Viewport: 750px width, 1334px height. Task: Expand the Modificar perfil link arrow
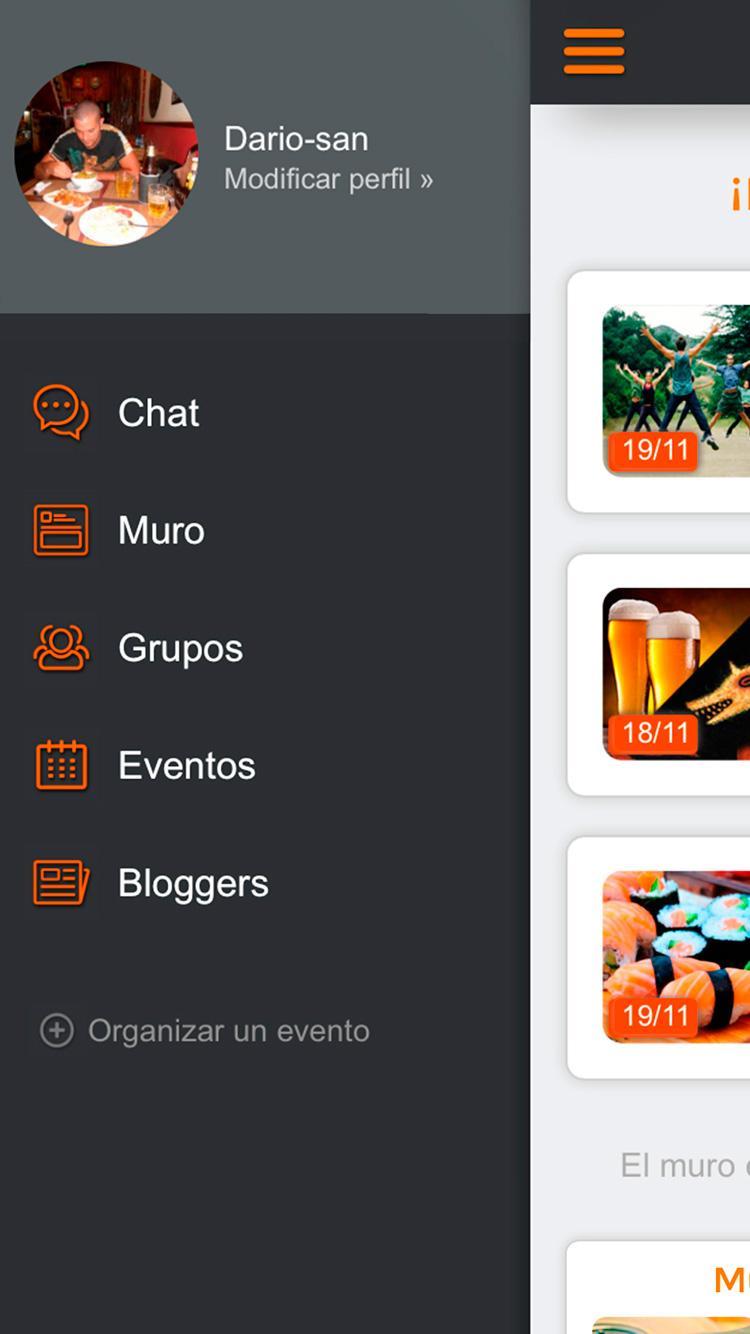click(x=424, y=180)
